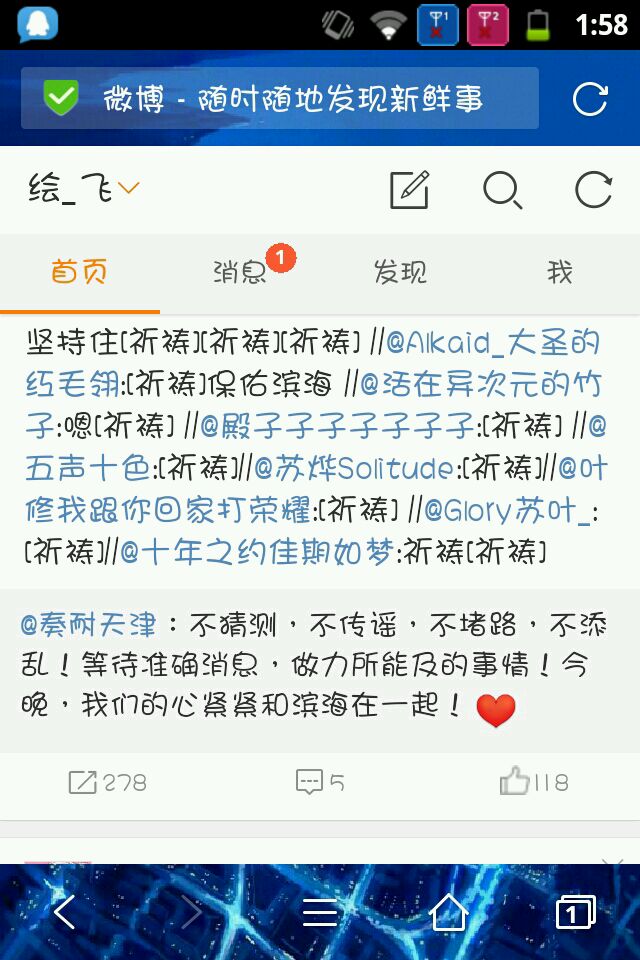Reload the page from the browser address bar
The image size is (640, 960).
[590, 98]
